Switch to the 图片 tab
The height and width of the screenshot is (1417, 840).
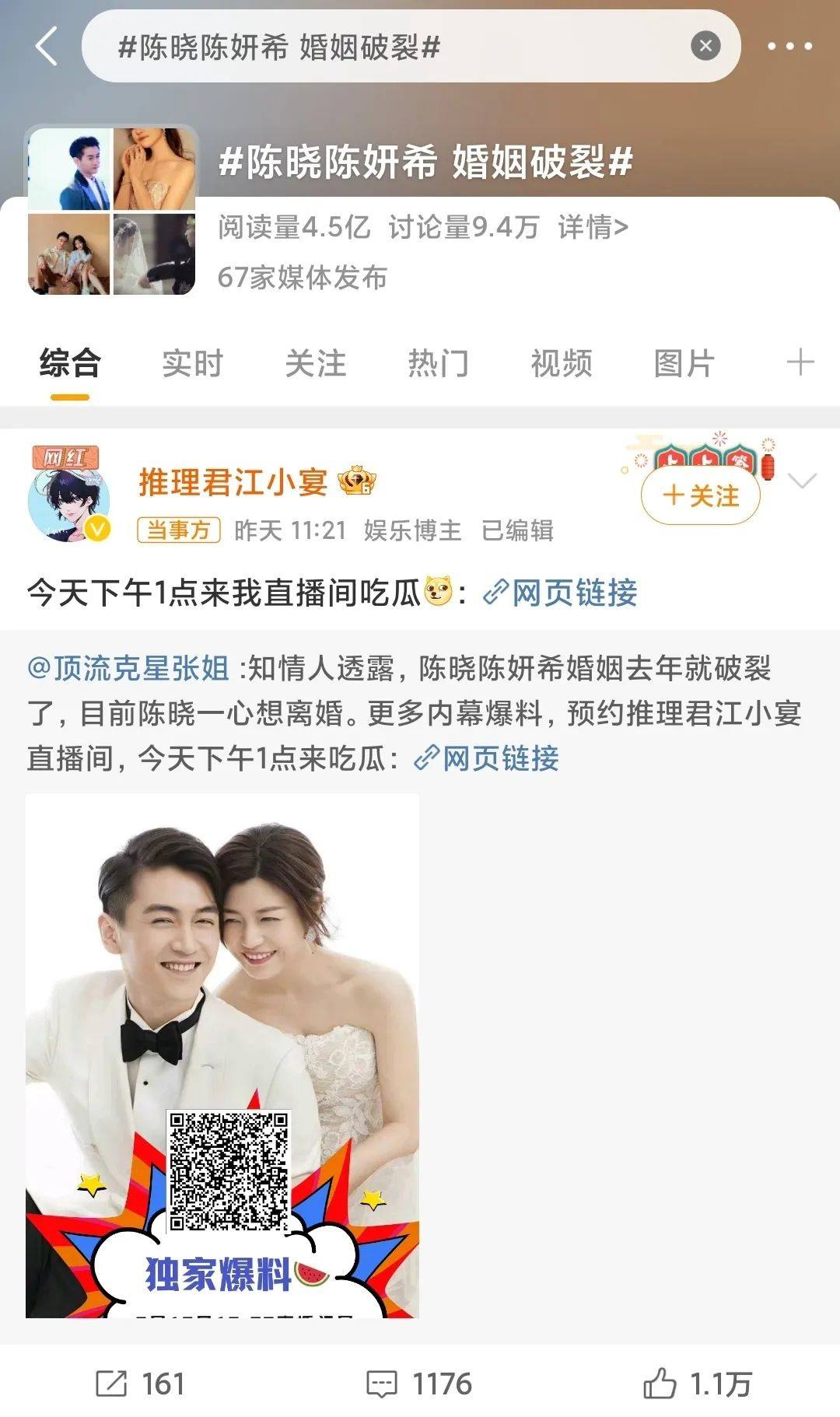[684, 363]
